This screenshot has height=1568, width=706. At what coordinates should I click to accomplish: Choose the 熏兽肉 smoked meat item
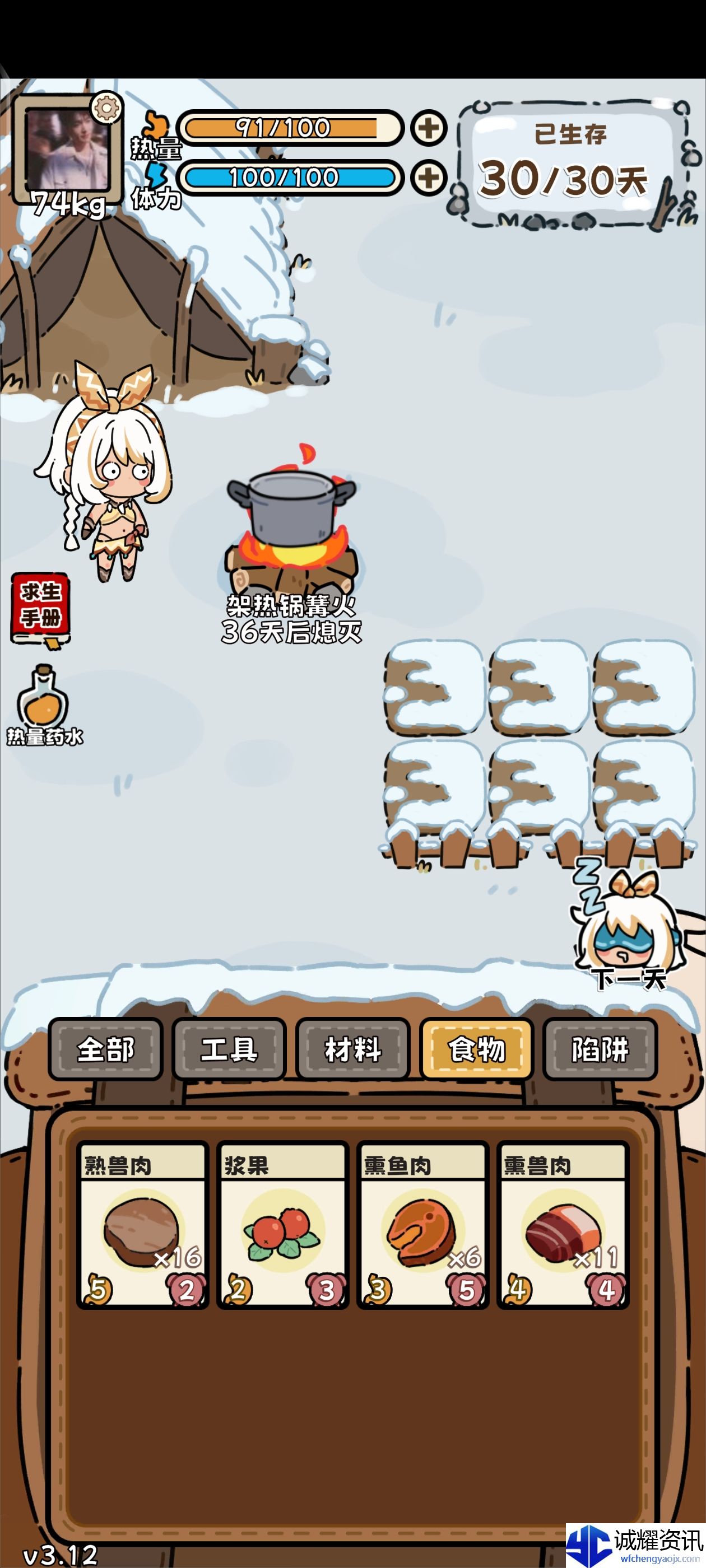pyautogui.click(x=563, y=1225)
